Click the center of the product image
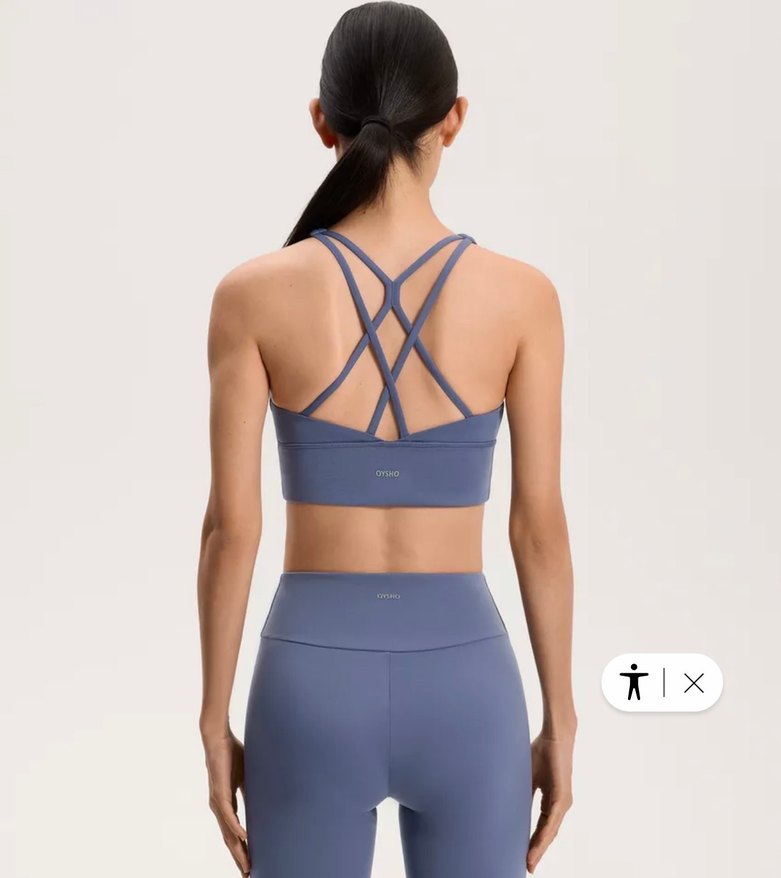 click(390, 439)
